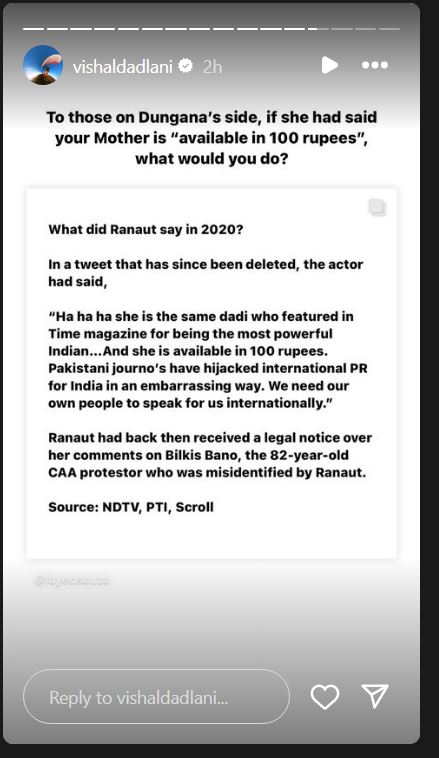Image resolution: width=439 pixels, height=758 pixels.
Task: Like this story with the heart
Action: pyautogui.click(x=325, y=697)
